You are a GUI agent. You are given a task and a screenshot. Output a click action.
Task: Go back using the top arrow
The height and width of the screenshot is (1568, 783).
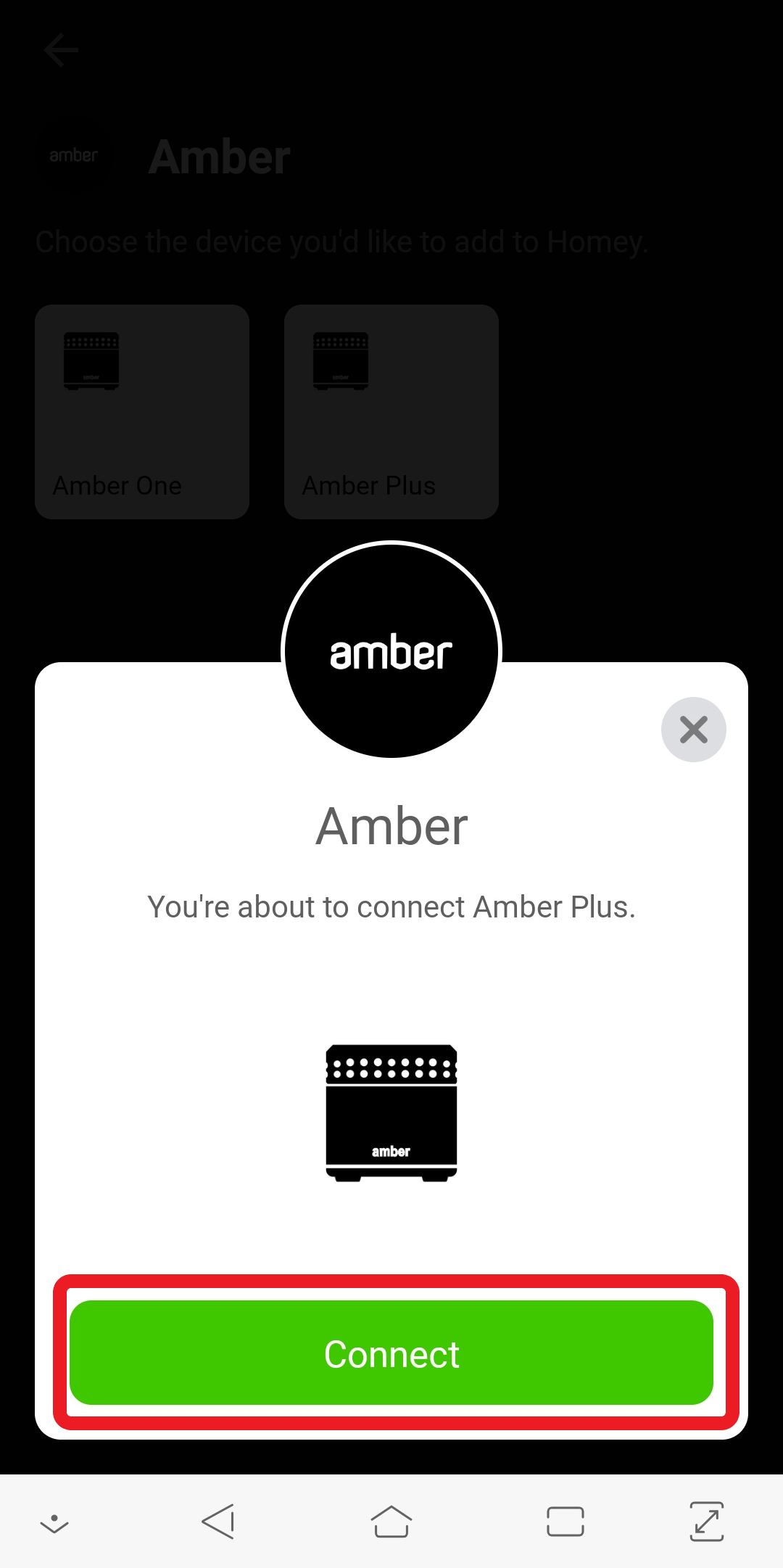click(61, 50)
